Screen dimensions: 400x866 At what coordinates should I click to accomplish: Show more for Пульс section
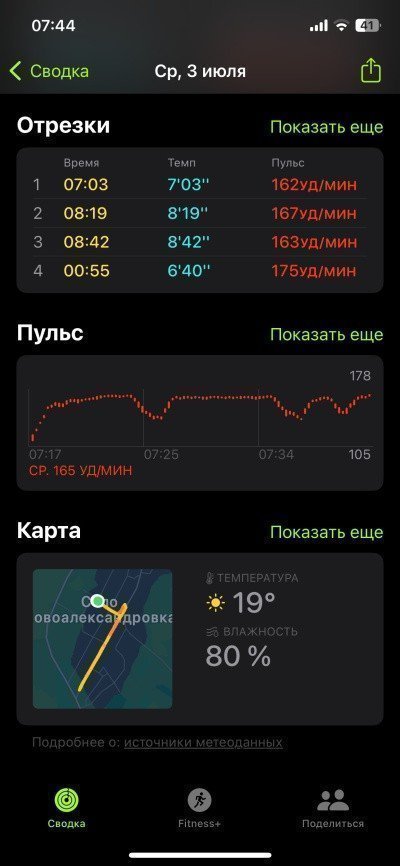[x=326, y=334]
